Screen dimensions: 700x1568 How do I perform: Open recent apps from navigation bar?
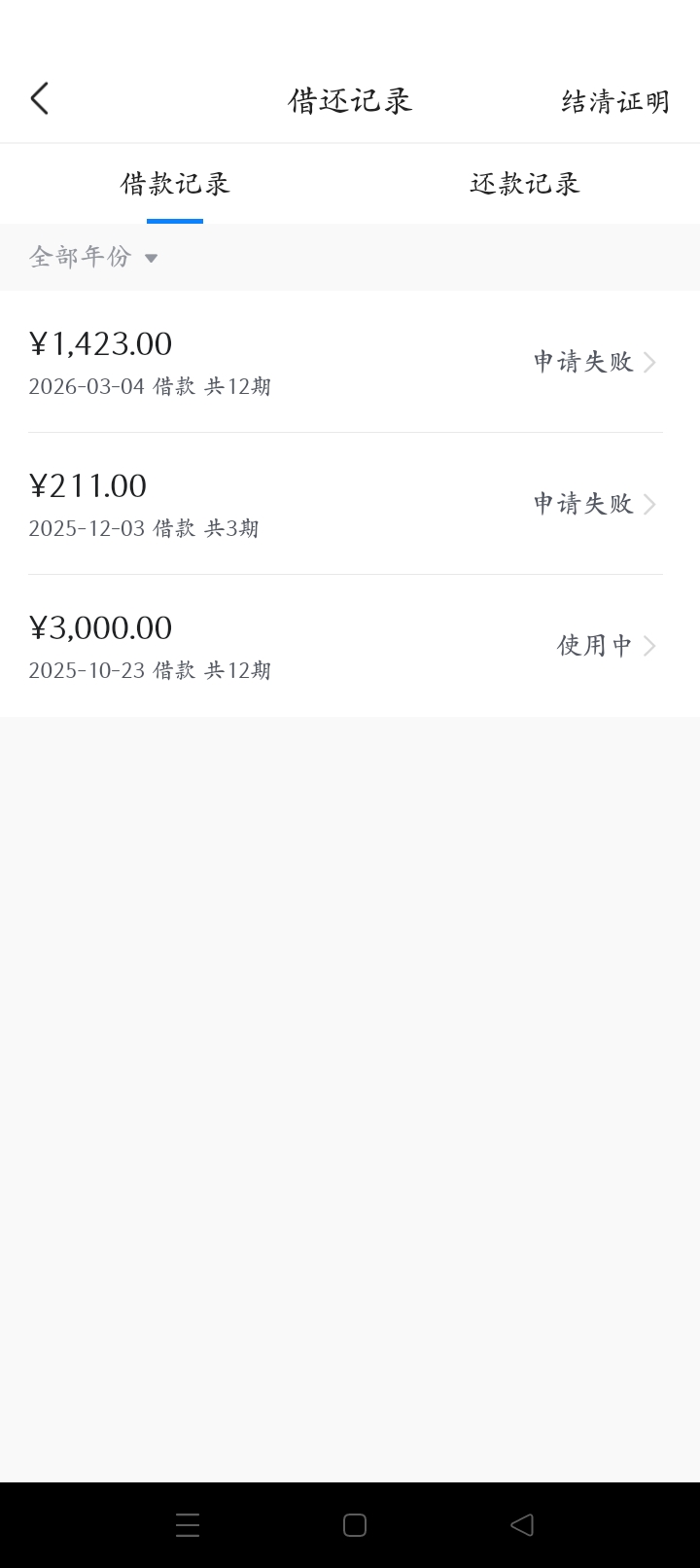(x=188, y=1525)
